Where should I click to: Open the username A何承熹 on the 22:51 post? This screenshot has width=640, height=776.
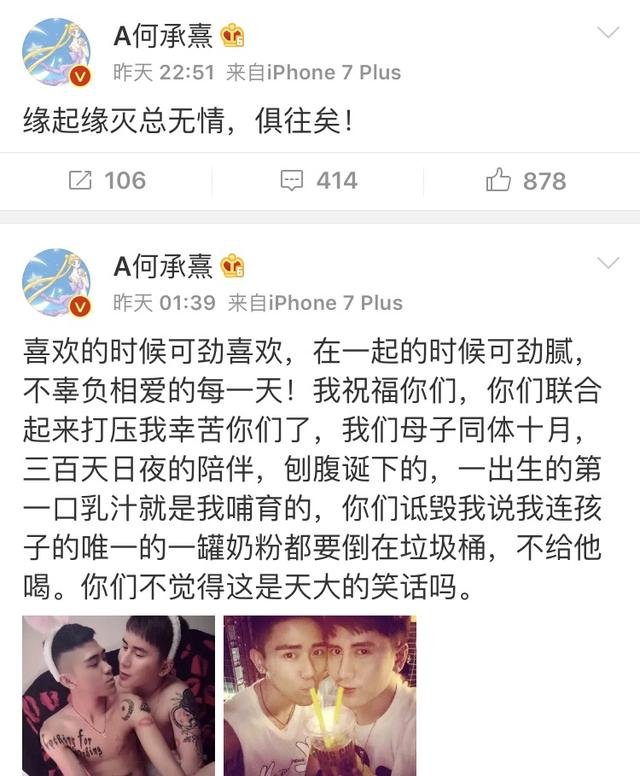(162, 38)
